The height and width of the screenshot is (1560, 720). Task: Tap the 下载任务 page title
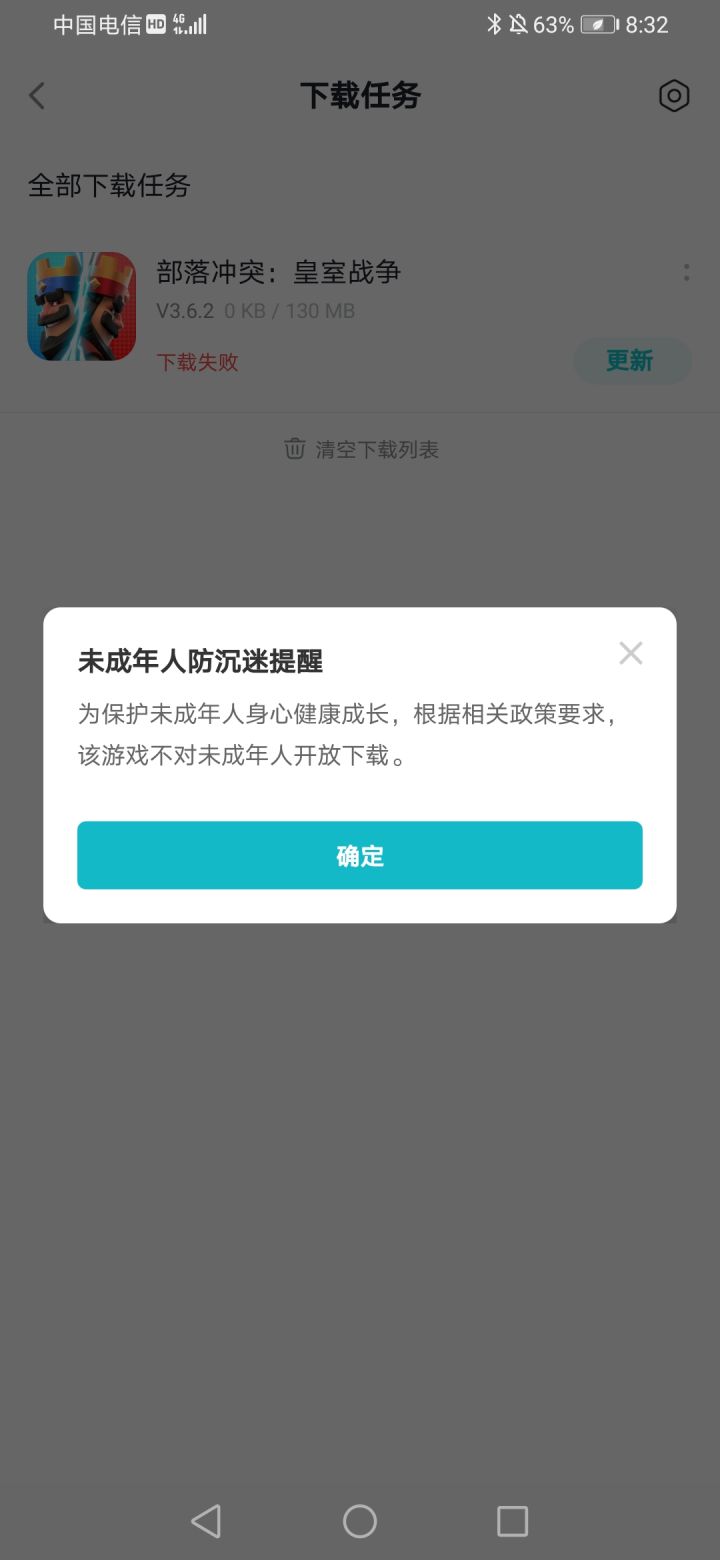coord(360,95)
